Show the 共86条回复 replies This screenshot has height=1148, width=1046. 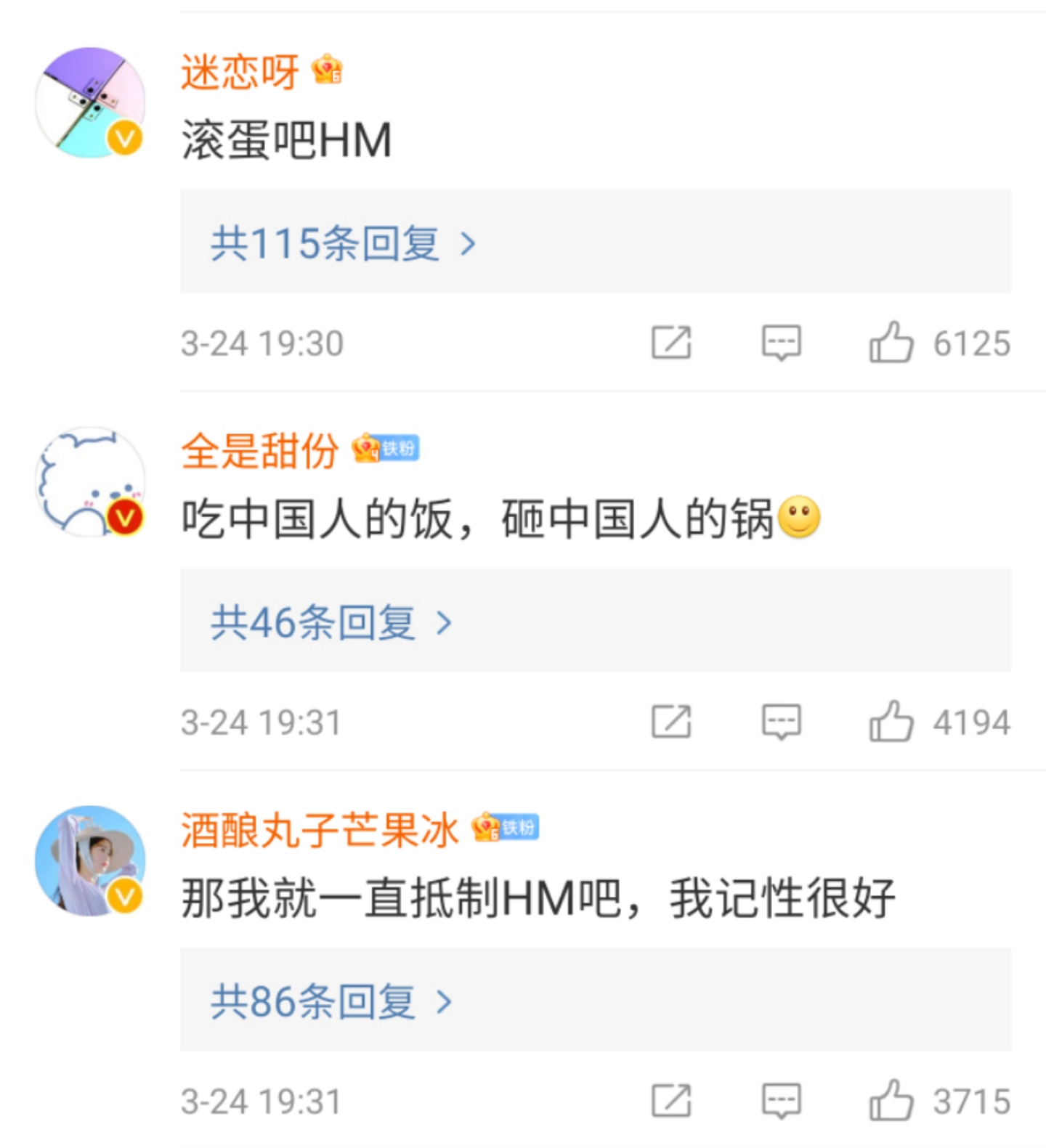pos(331,1001)
